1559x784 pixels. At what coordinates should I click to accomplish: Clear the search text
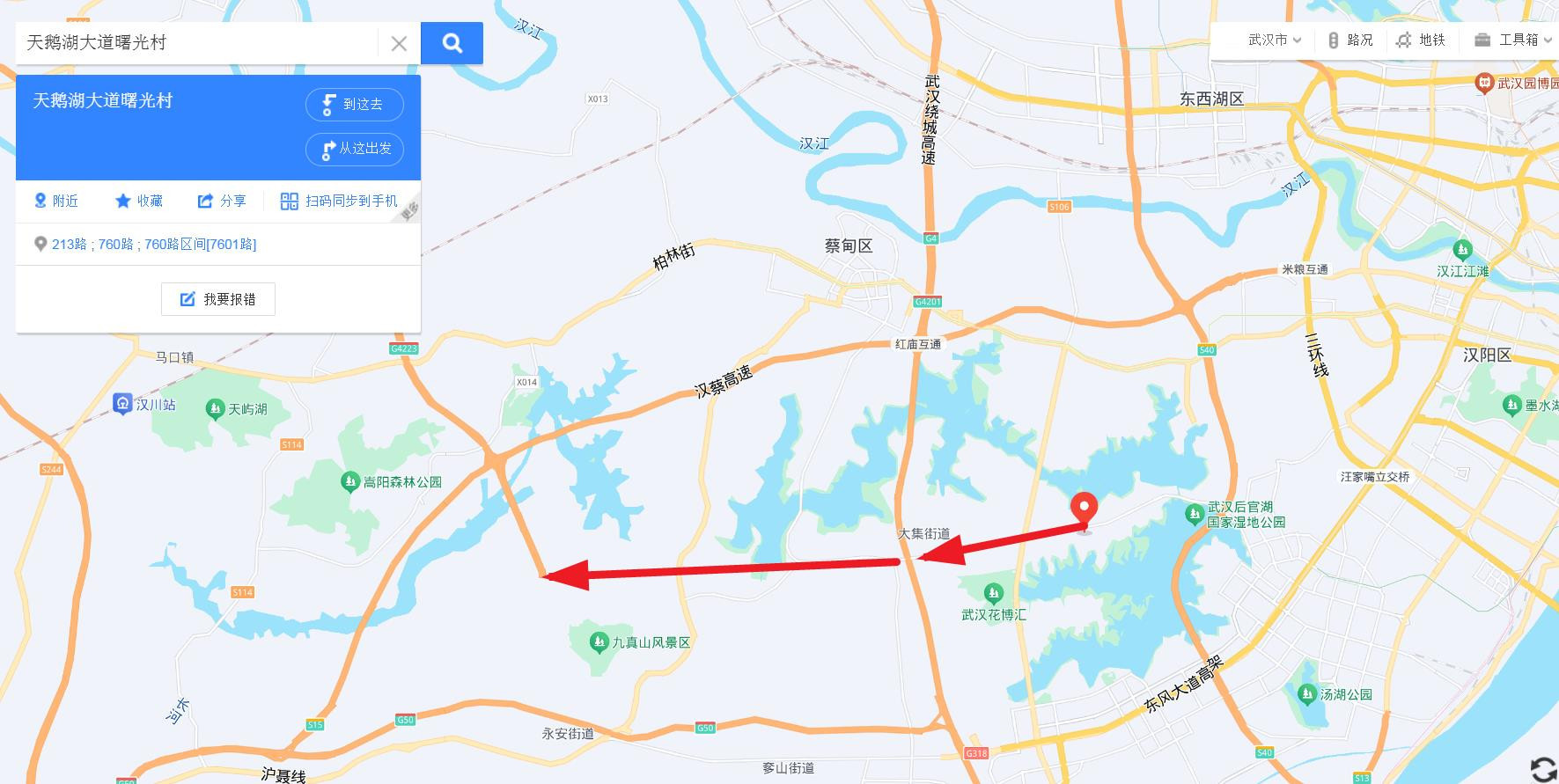(399, 43)
